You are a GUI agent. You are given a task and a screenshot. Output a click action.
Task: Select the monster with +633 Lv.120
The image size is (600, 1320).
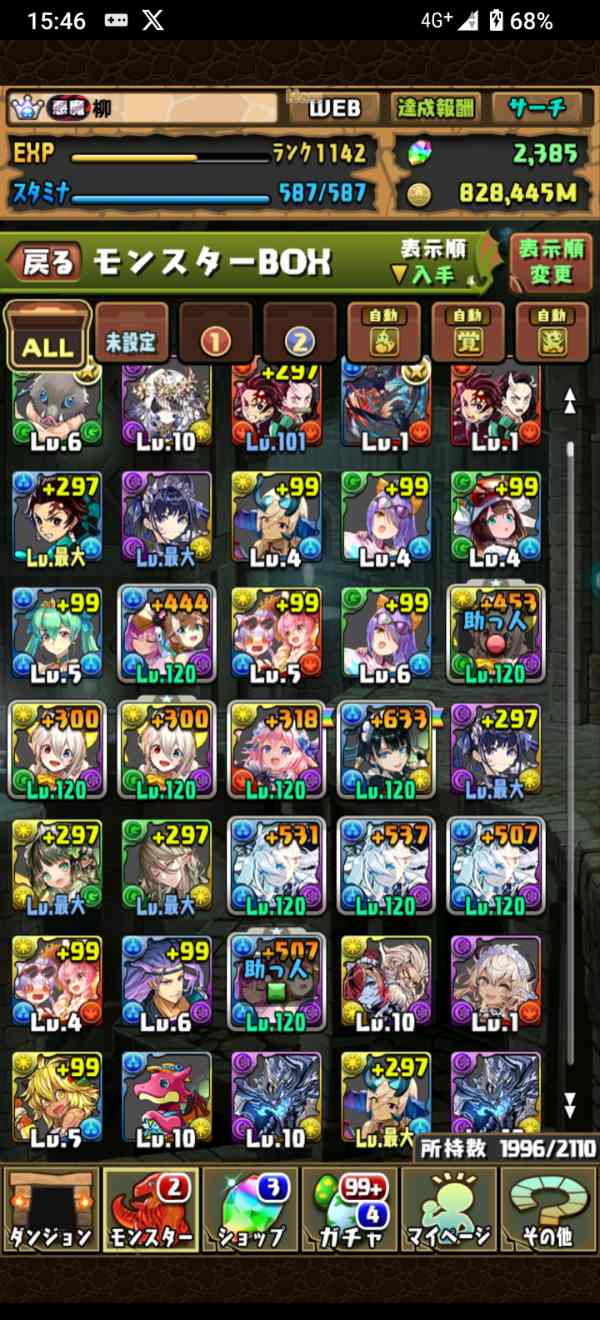384,750
